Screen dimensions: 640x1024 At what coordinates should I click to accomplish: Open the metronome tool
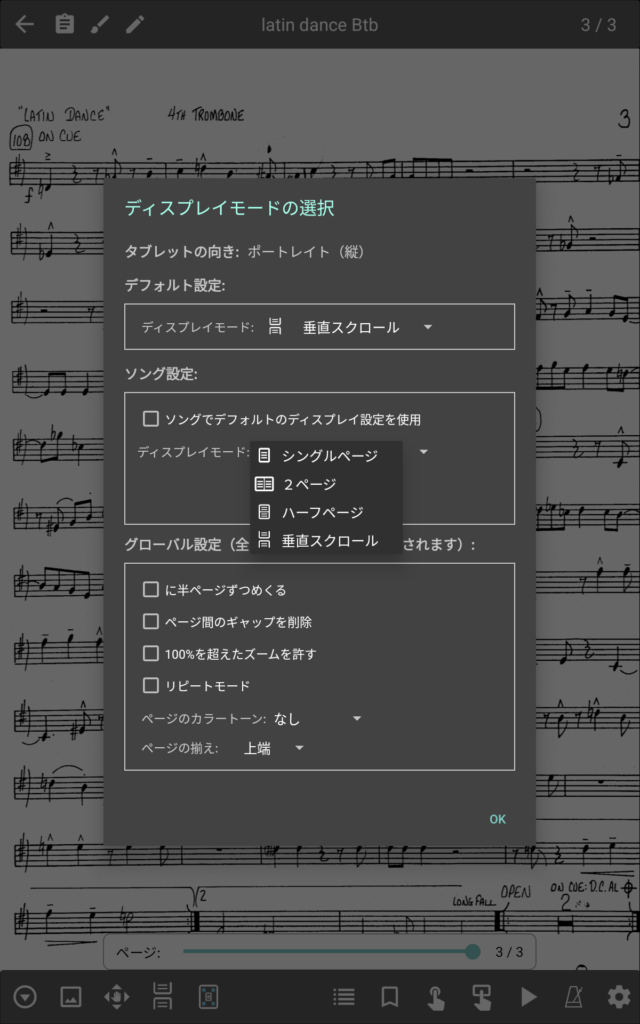pos(574,996)
